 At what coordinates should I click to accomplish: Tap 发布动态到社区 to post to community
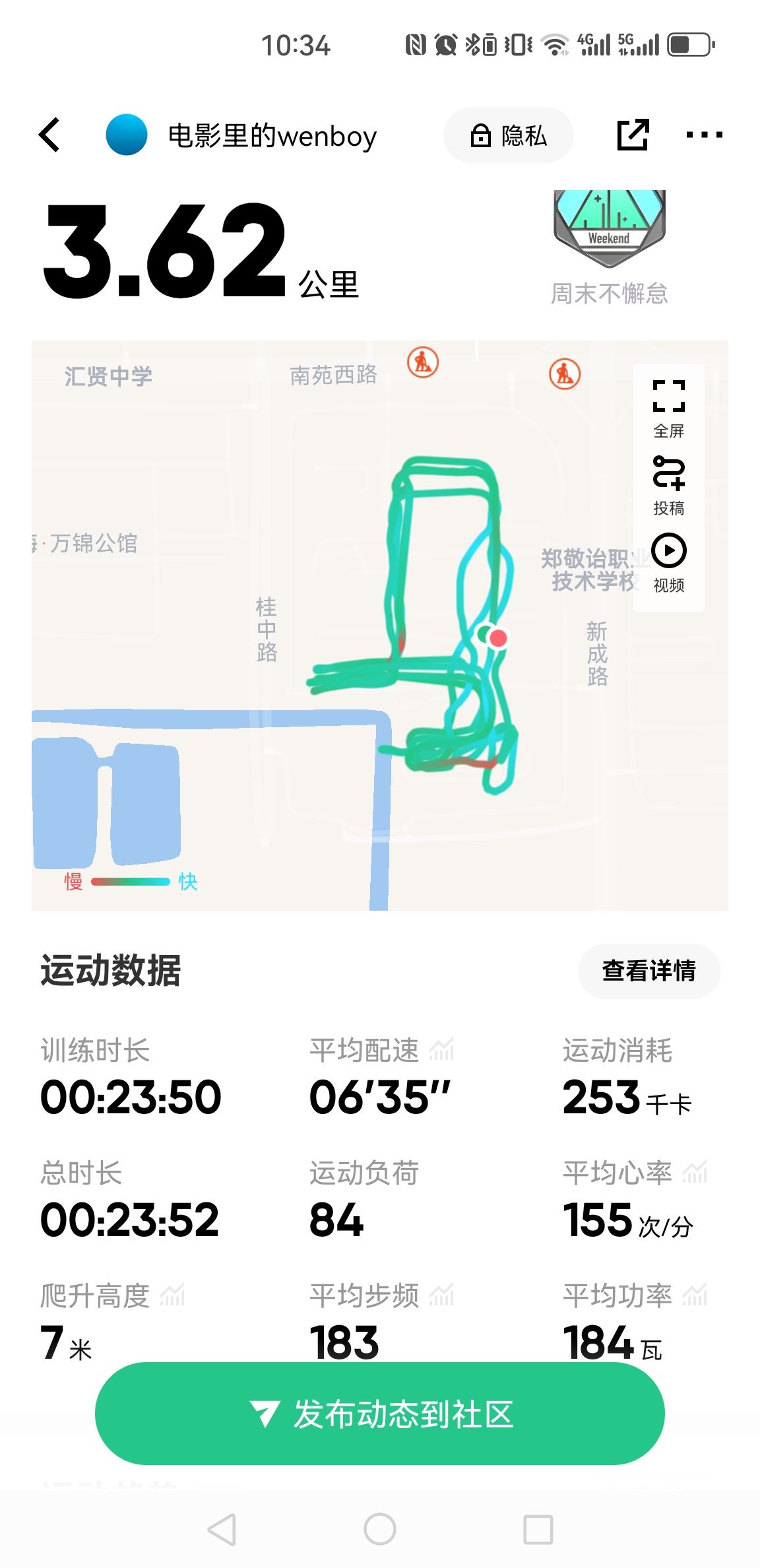point(380,1414)
